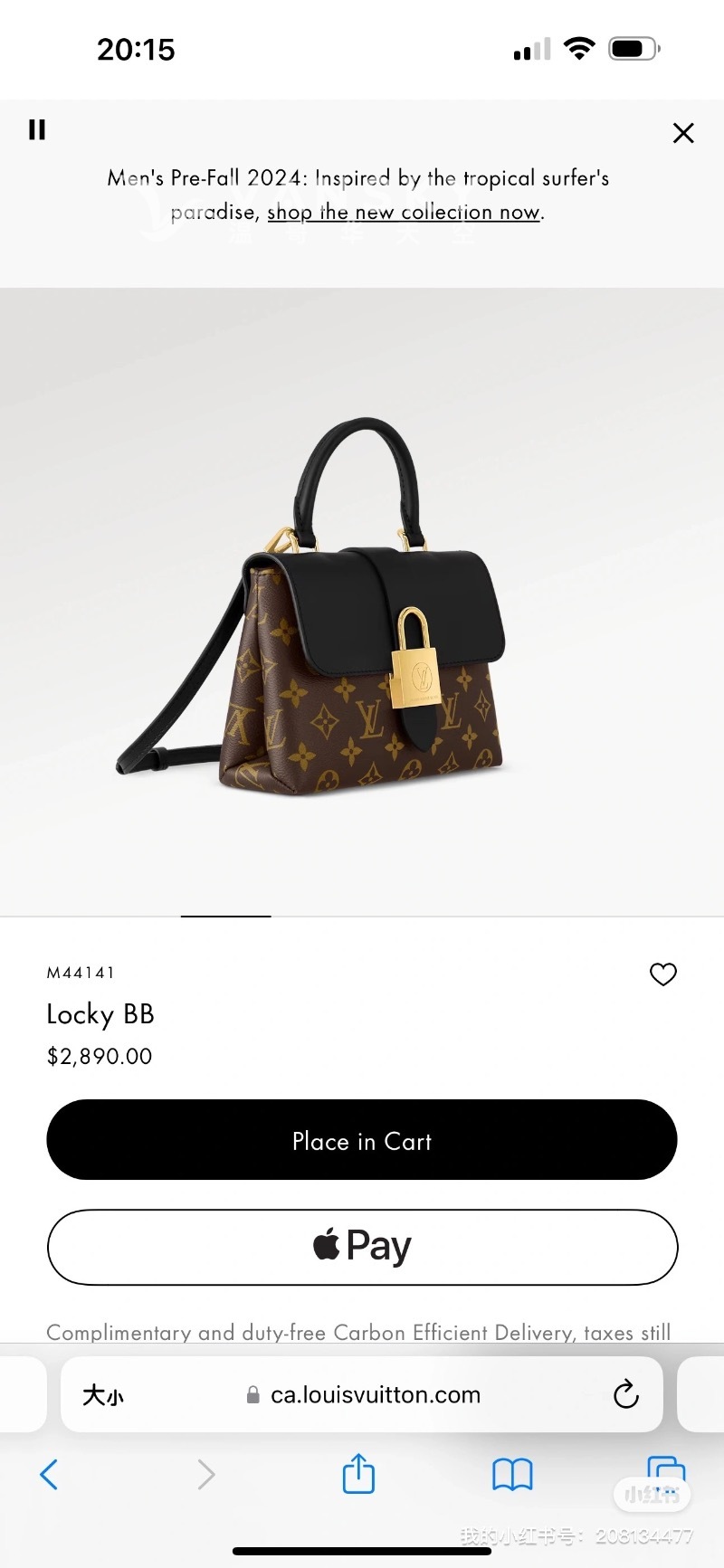The width and height of the screenshot is (724, 1568).
Task: Open Safari bookmarks
Action: [x=512, y=1475]
